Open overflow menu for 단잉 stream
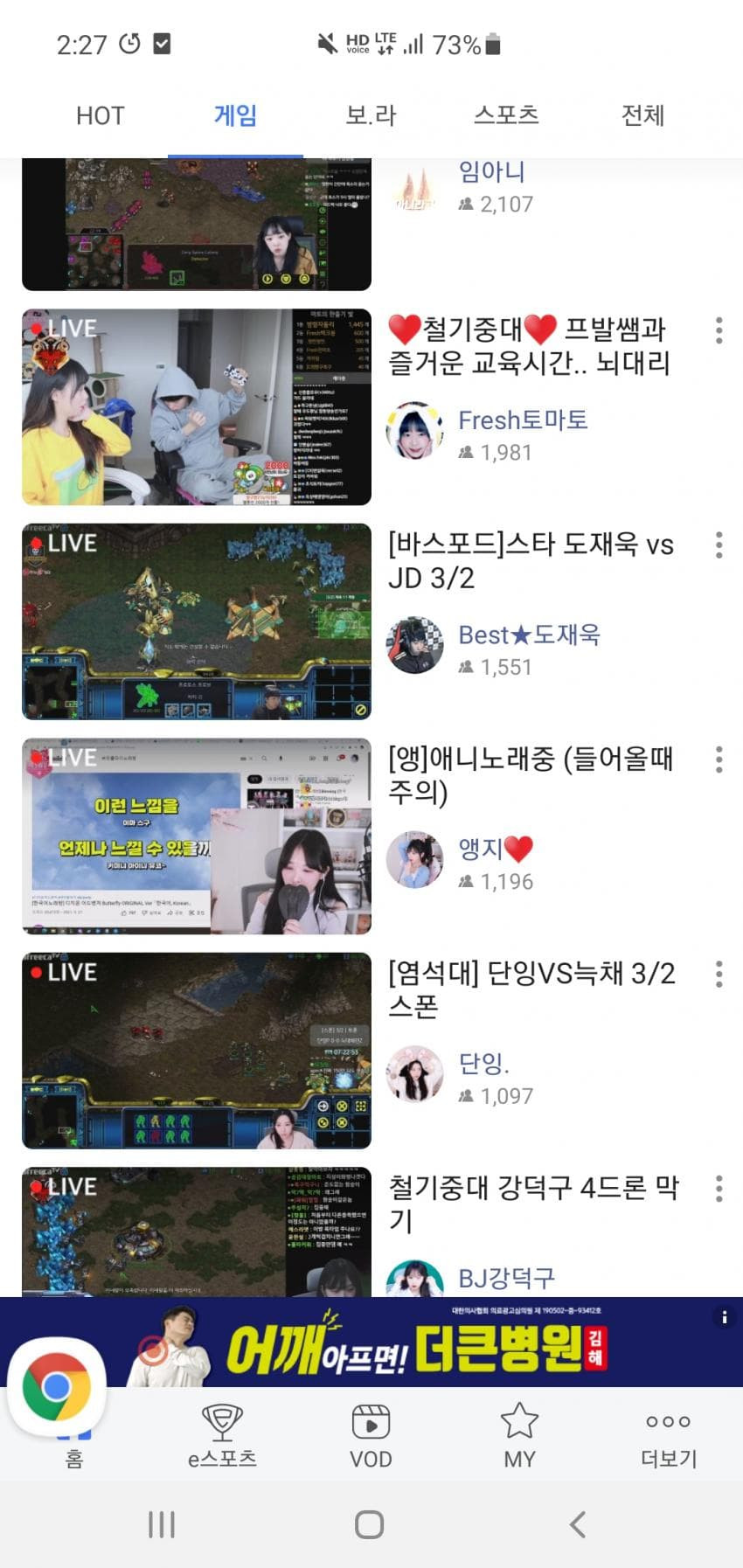Image resolution: width=743 pixels, height=1568 pixels. [x=719, y=974]
